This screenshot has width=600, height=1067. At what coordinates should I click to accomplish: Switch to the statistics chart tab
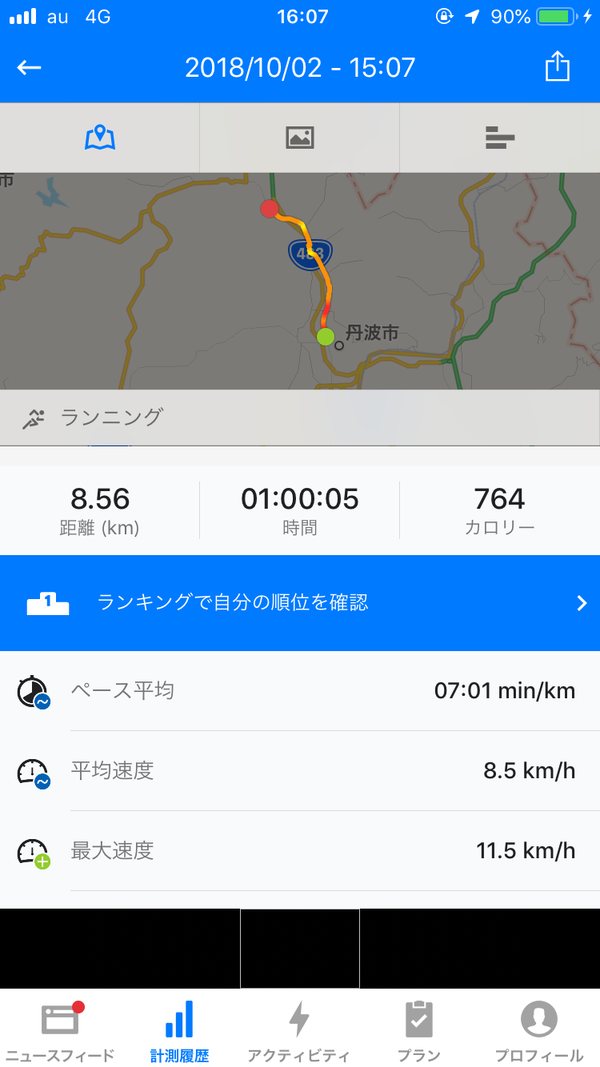pyautogui.click(x=500, y=137)
